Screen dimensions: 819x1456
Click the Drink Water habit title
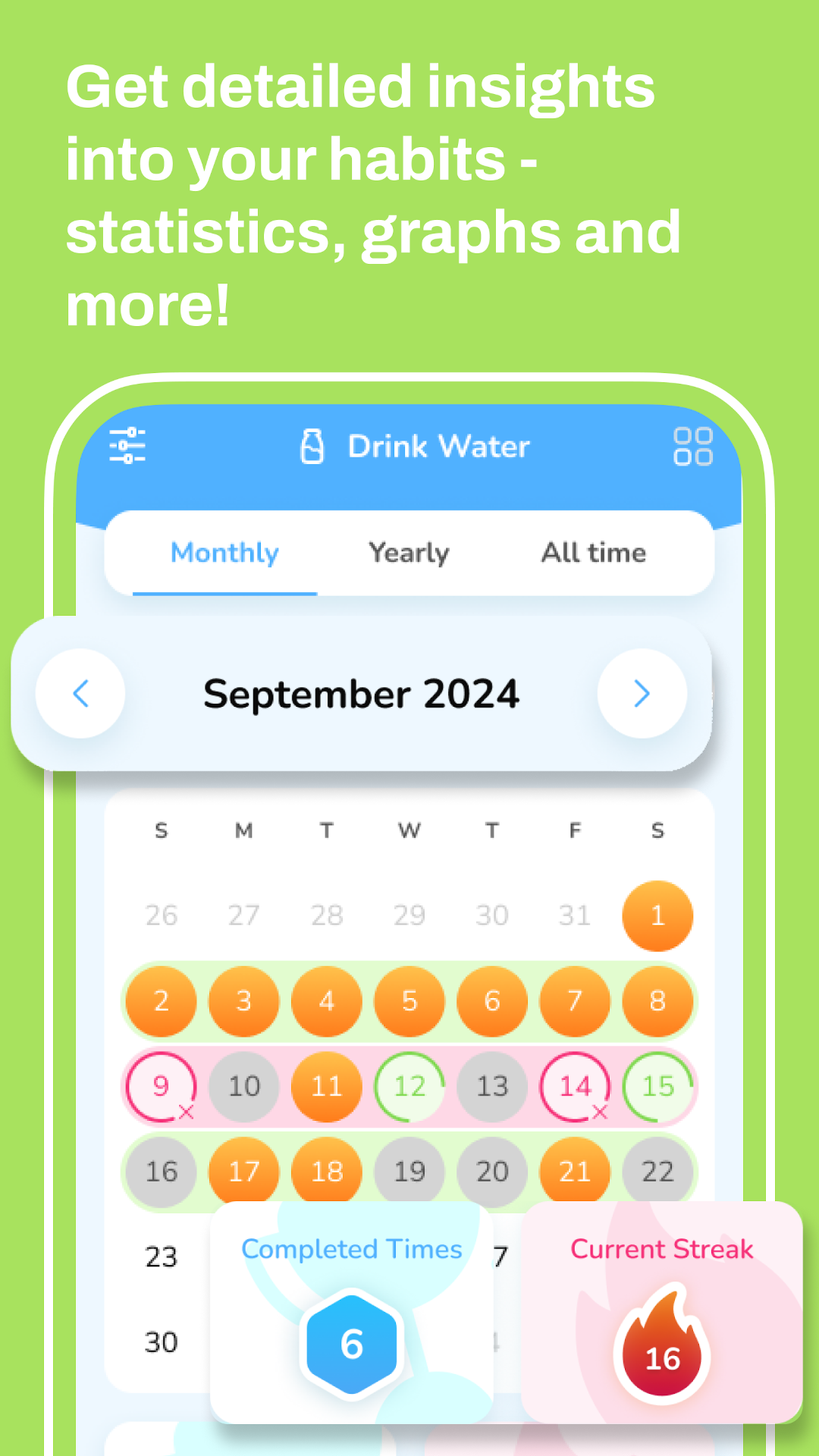click(438, 447)
